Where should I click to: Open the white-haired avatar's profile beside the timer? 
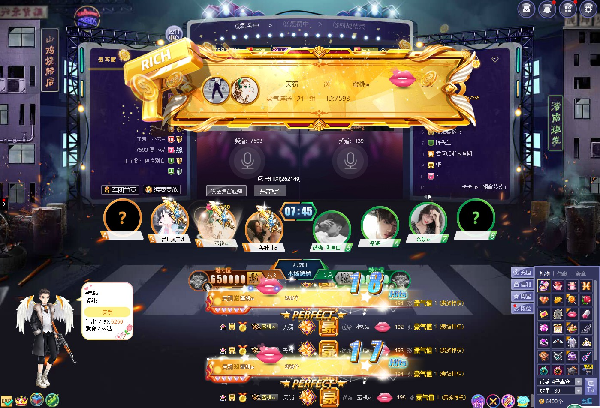pyautogui.click(x=263, y=226)
